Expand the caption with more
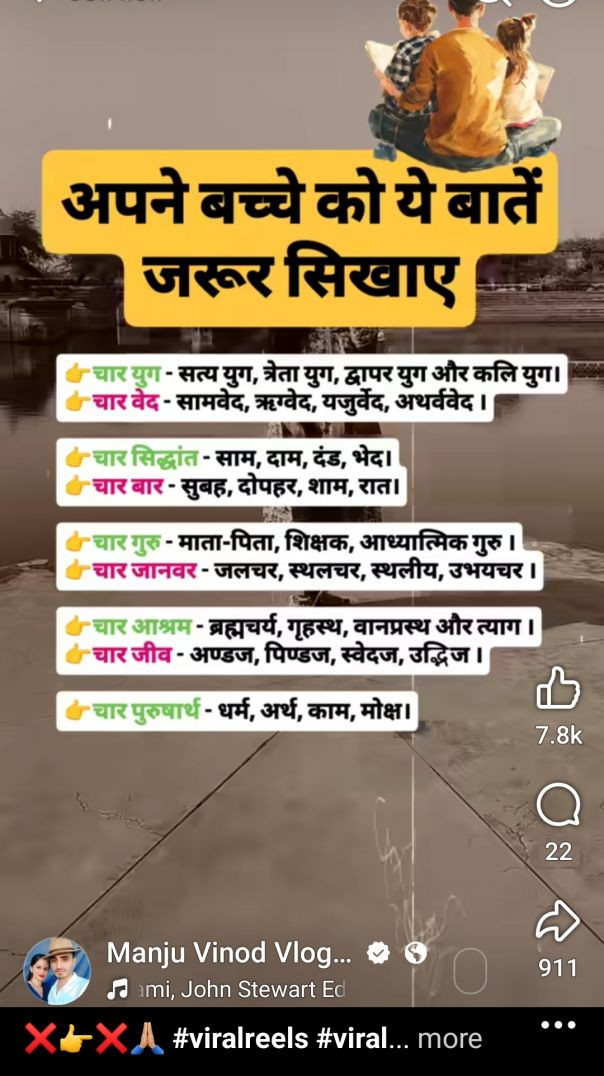This screenshot has width=604, height=1076. click(449, 1039)
